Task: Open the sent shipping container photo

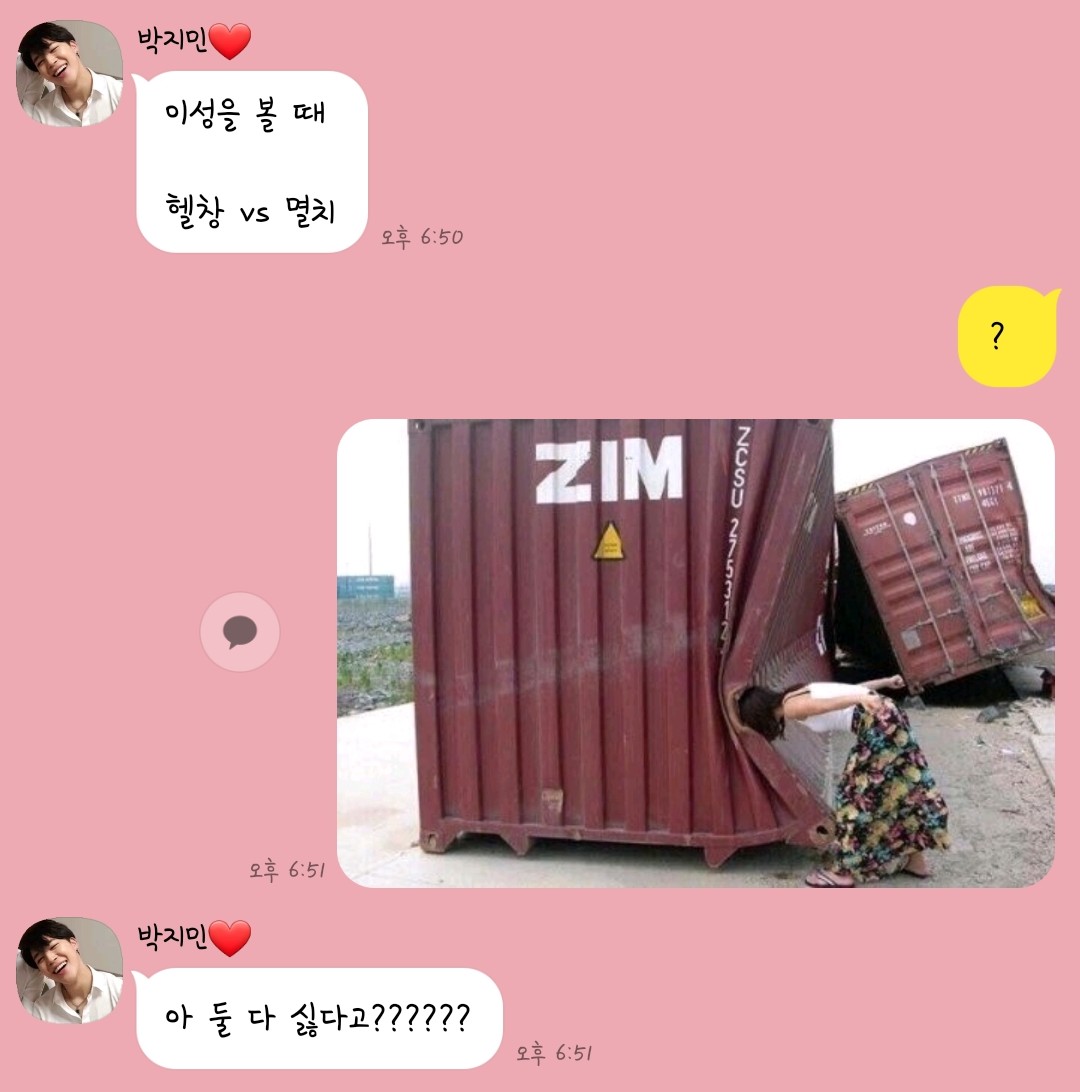Action: click(x=695, y=652)
